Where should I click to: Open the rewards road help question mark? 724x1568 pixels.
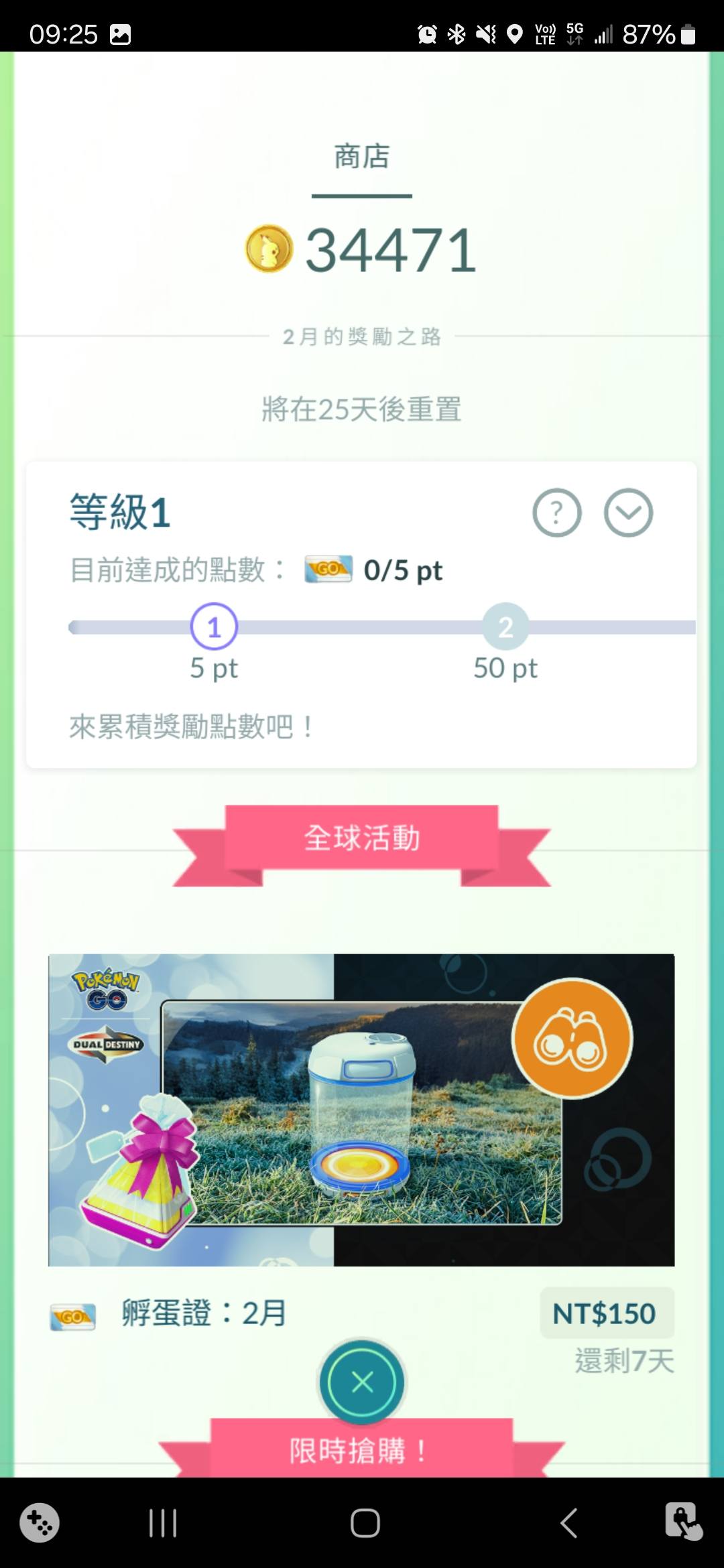pos(556,513)
